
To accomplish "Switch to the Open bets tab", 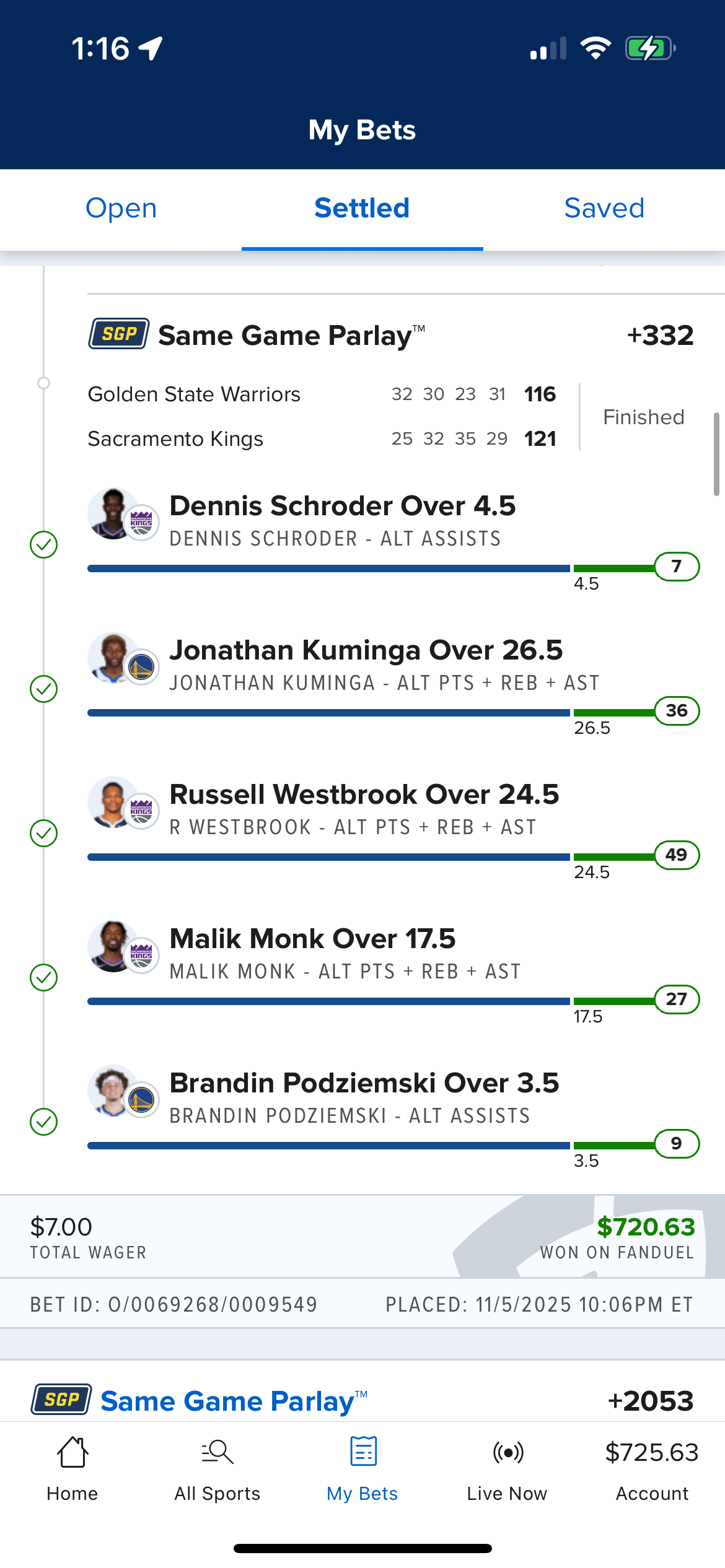I will coord(121,209).
